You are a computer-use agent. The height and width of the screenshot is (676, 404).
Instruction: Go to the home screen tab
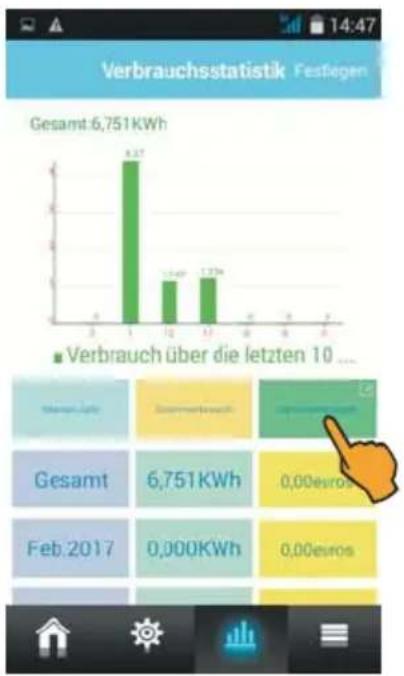[53, 637]
